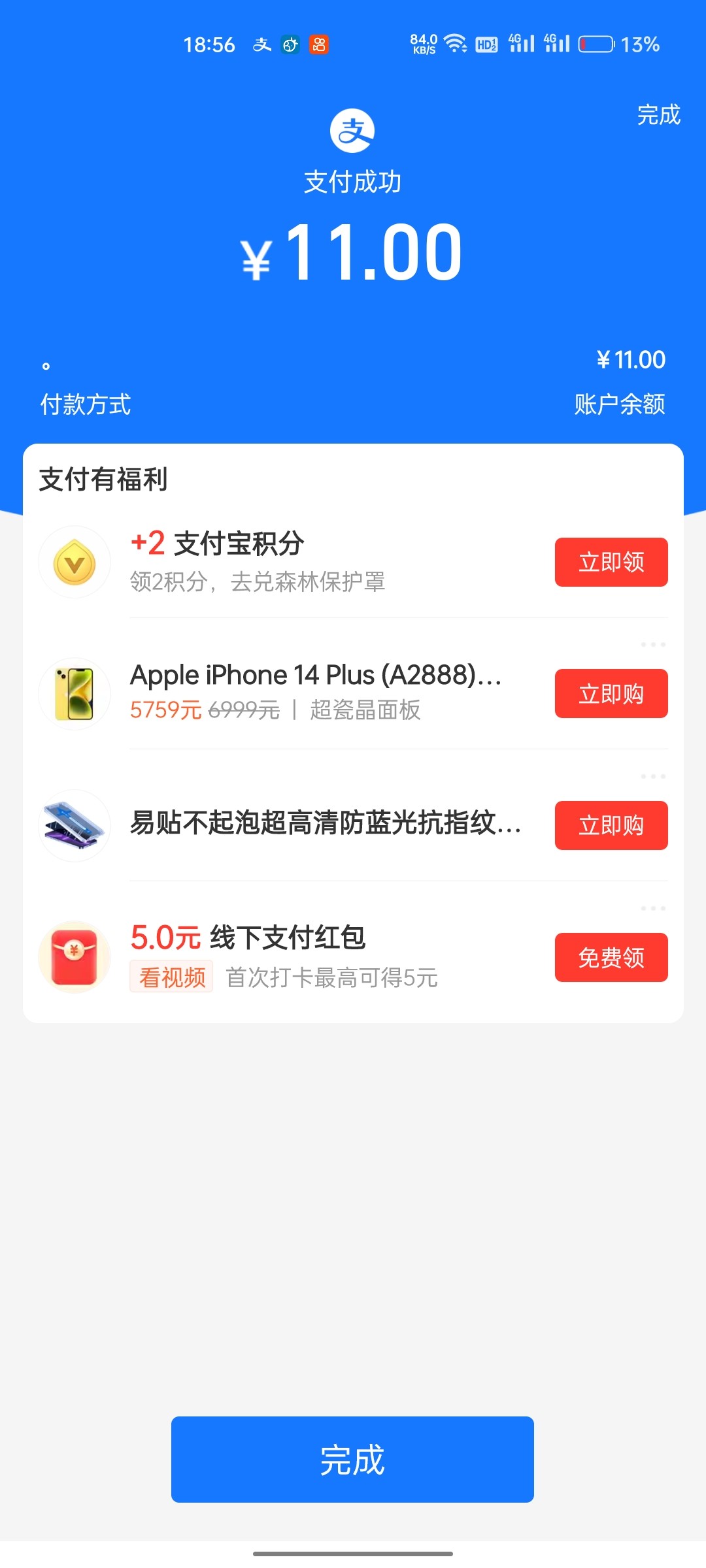Tap 立即领 to claim 2 points
706x1568 pixels.
click(x=611, y=562)
